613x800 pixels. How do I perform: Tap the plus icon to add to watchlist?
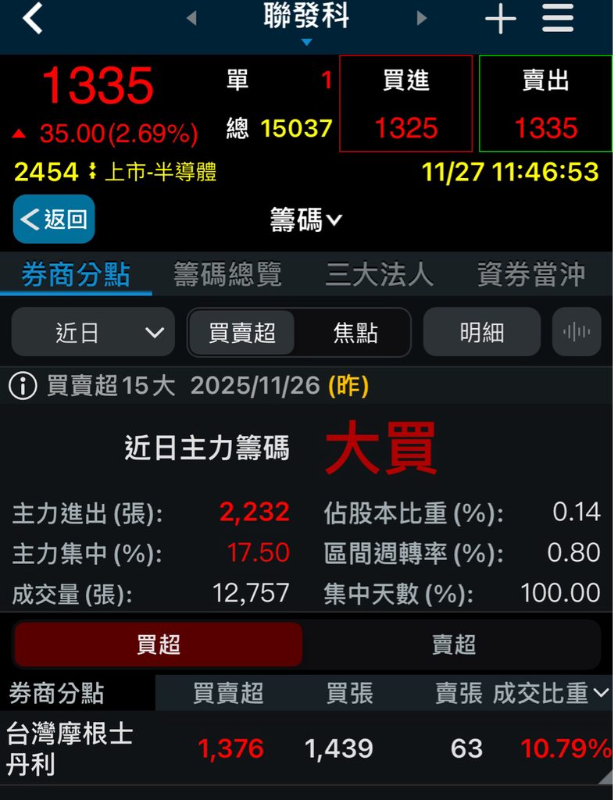coord(500,19)
